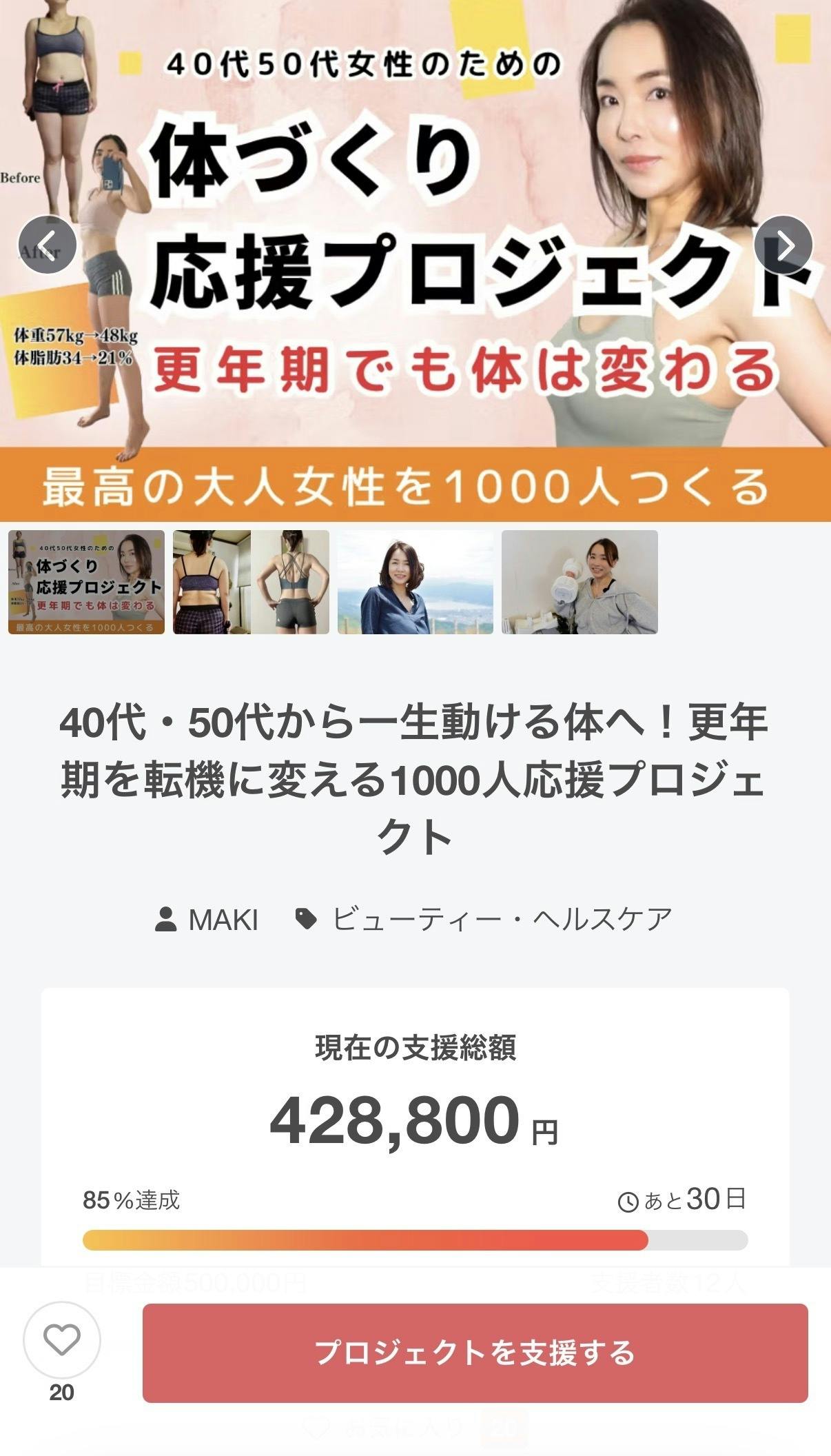Screen dimensions: 831x1456
Task: Show the next carousel image
Action: point(783,245)
